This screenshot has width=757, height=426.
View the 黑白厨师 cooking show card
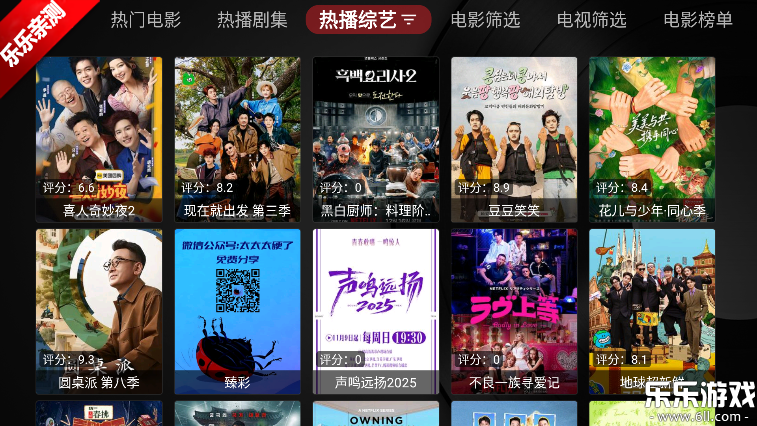(x=375, y=139)
